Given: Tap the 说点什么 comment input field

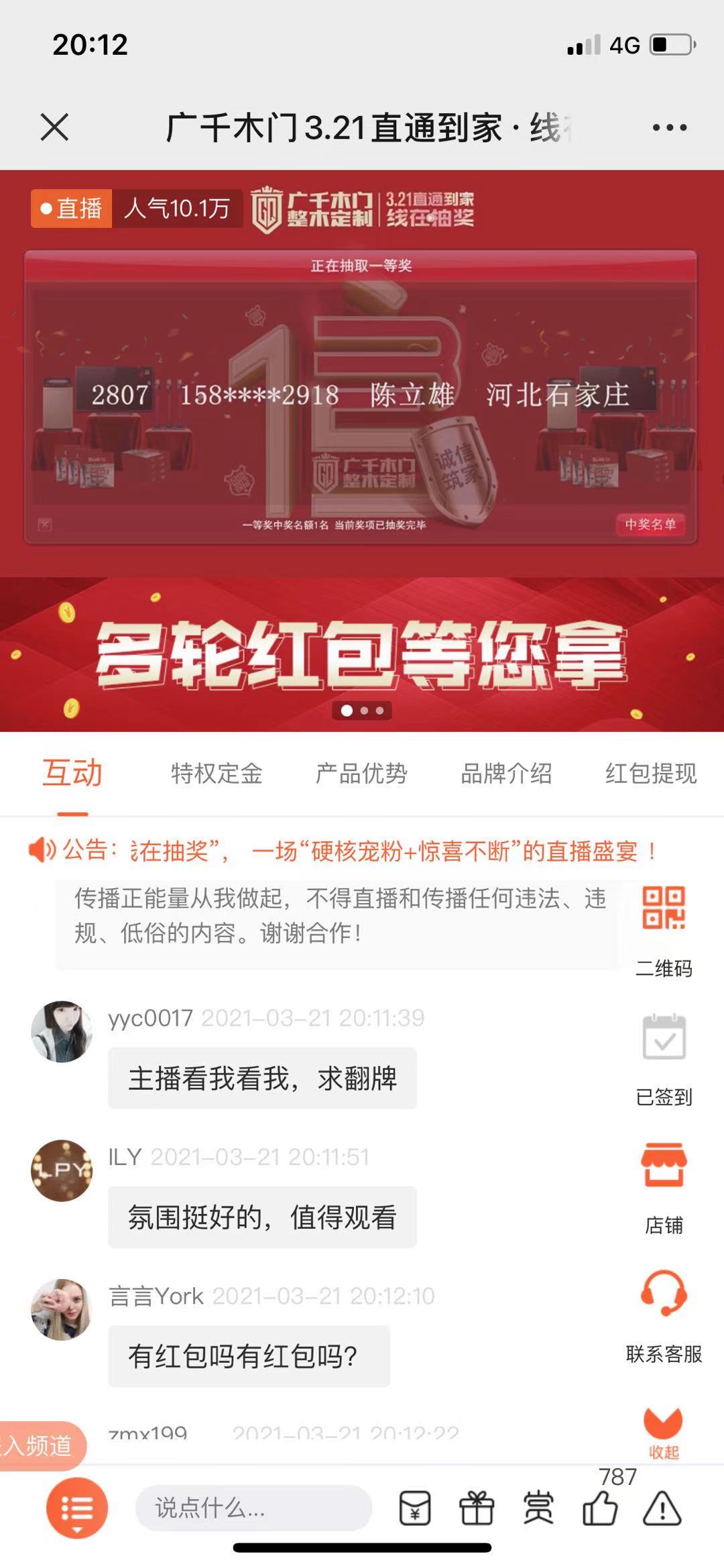Looking at the screenshot, I should [253, 1508].
